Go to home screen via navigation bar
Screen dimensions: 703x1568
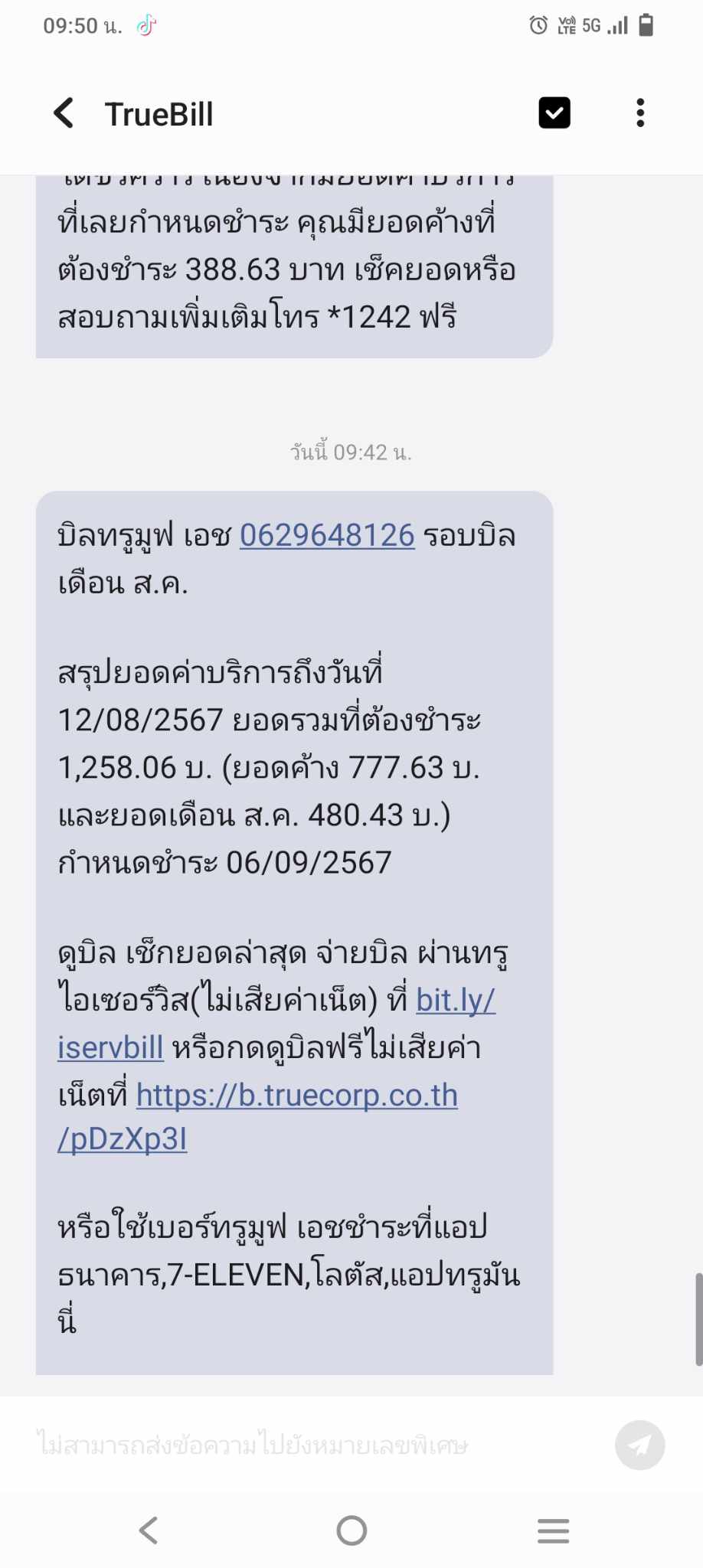coord(351,1530)
